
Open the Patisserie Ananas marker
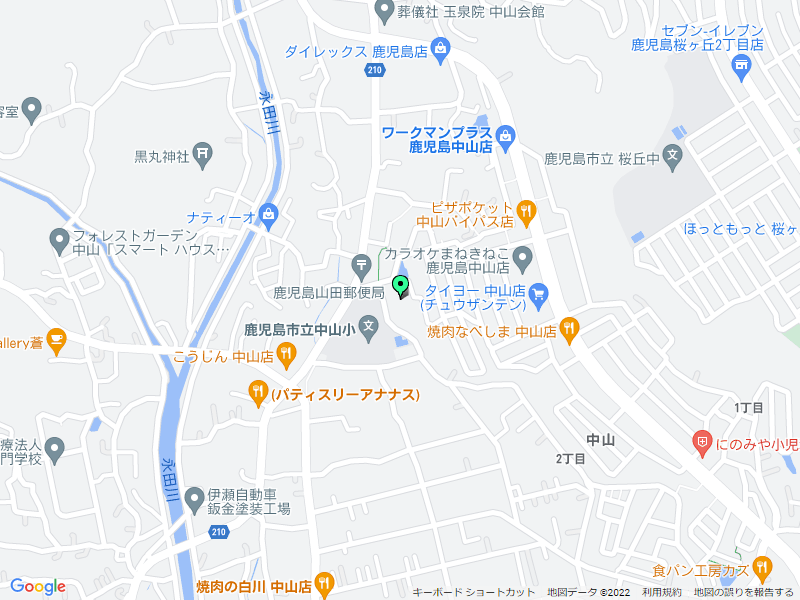tap(259, 392)
